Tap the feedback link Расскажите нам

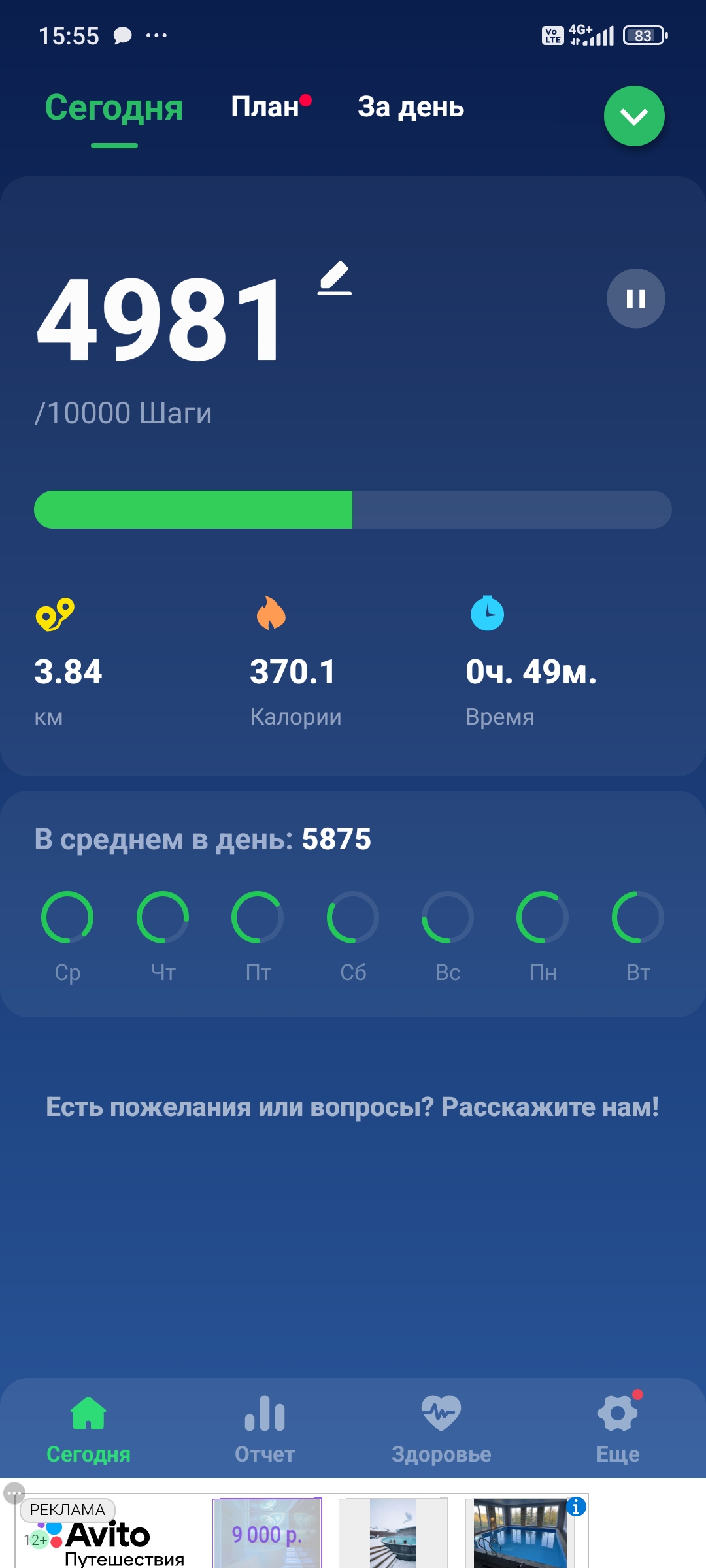550,1107
